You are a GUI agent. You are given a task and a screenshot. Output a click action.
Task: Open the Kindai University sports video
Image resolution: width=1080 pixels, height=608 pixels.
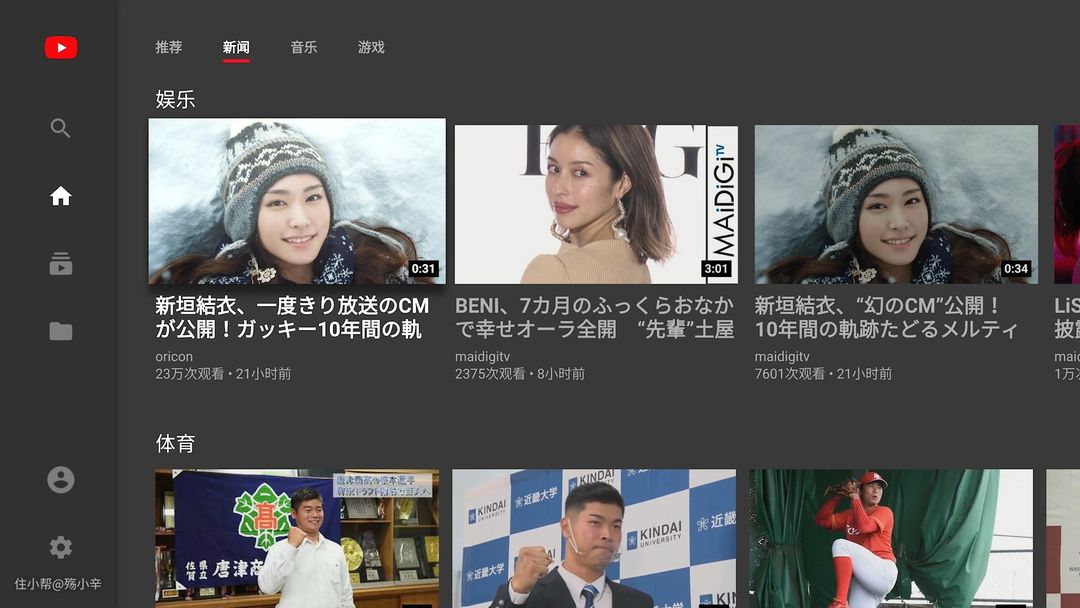point(594,538)
